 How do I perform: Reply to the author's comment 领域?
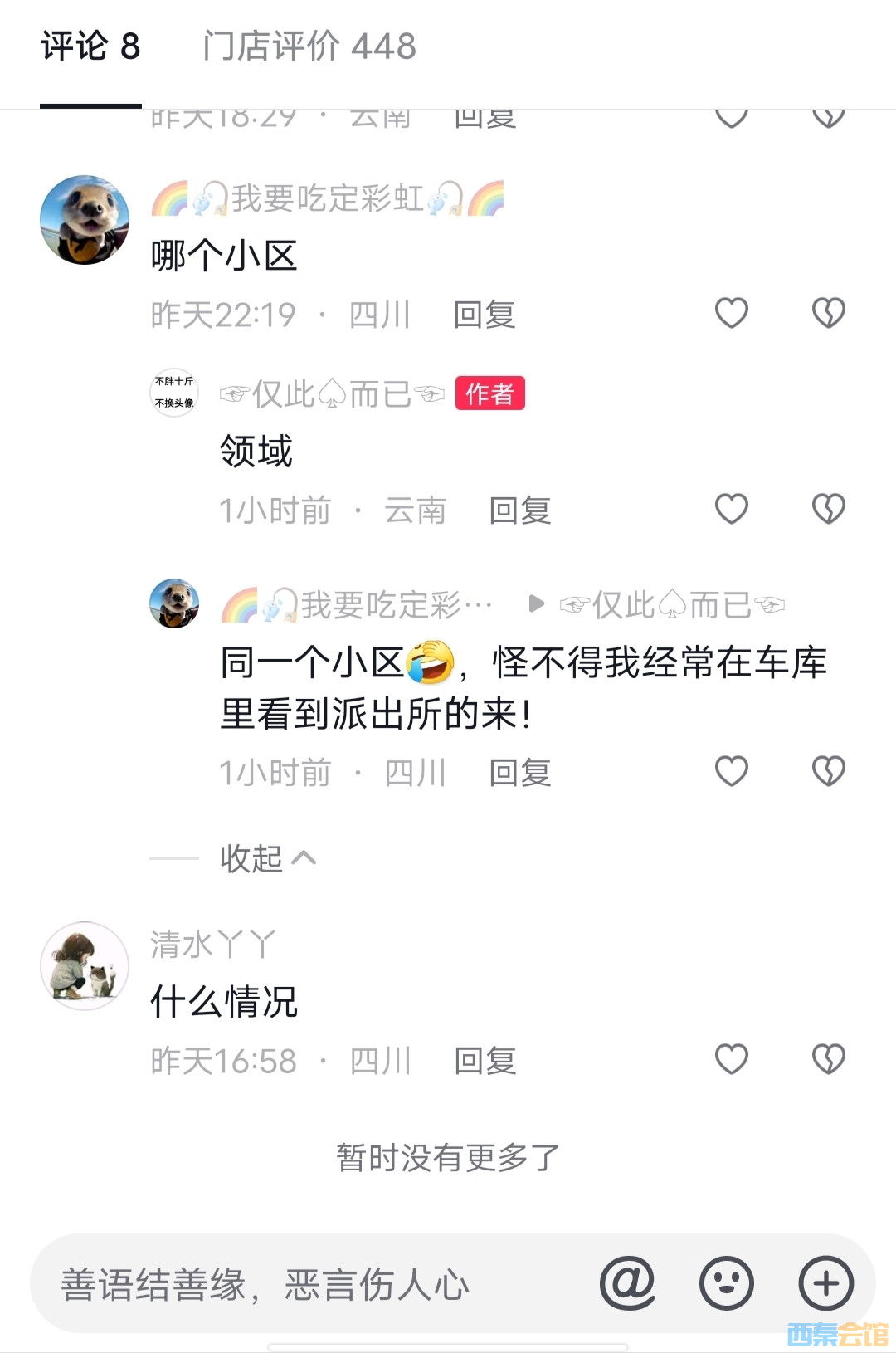(x=520, y=510)
